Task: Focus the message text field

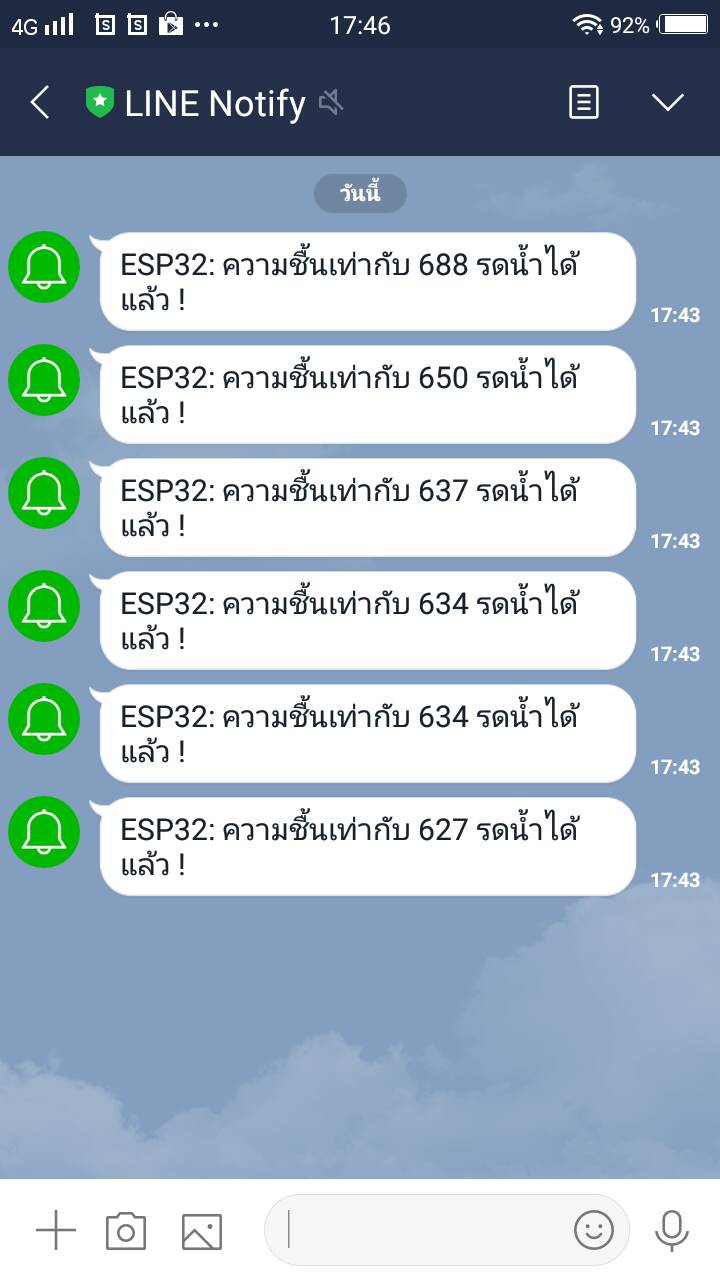Action: point(420,1230)
